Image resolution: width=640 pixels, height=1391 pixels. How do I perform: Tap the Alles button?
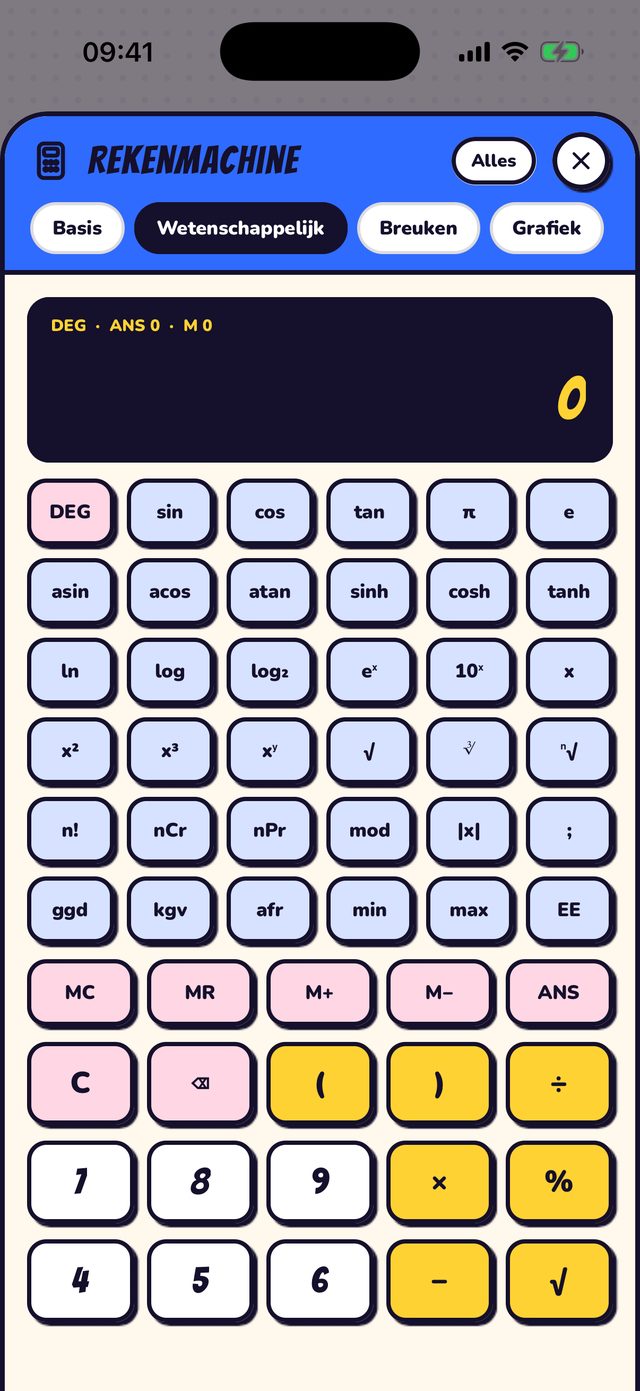[493, 161]
